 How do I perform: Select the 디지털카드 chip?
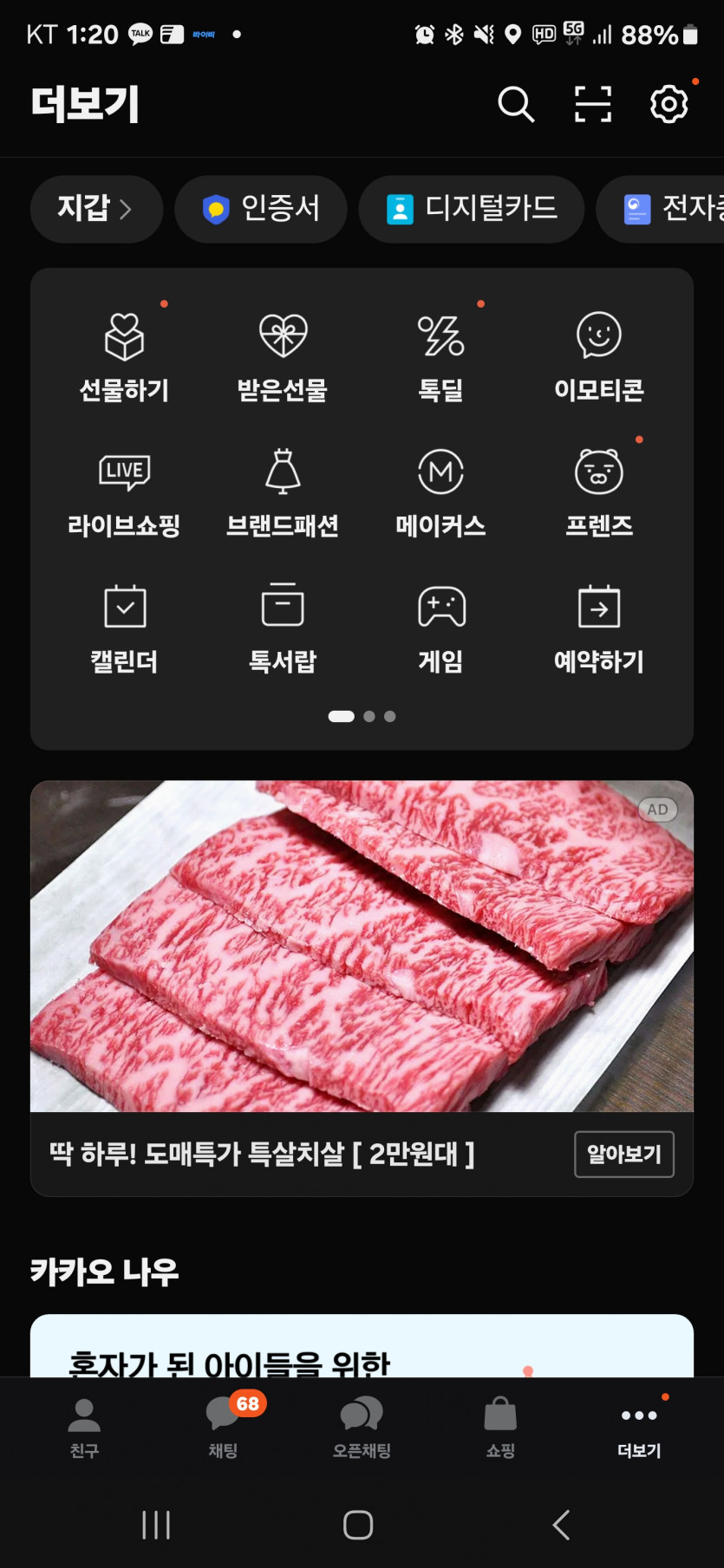[472, 209]
